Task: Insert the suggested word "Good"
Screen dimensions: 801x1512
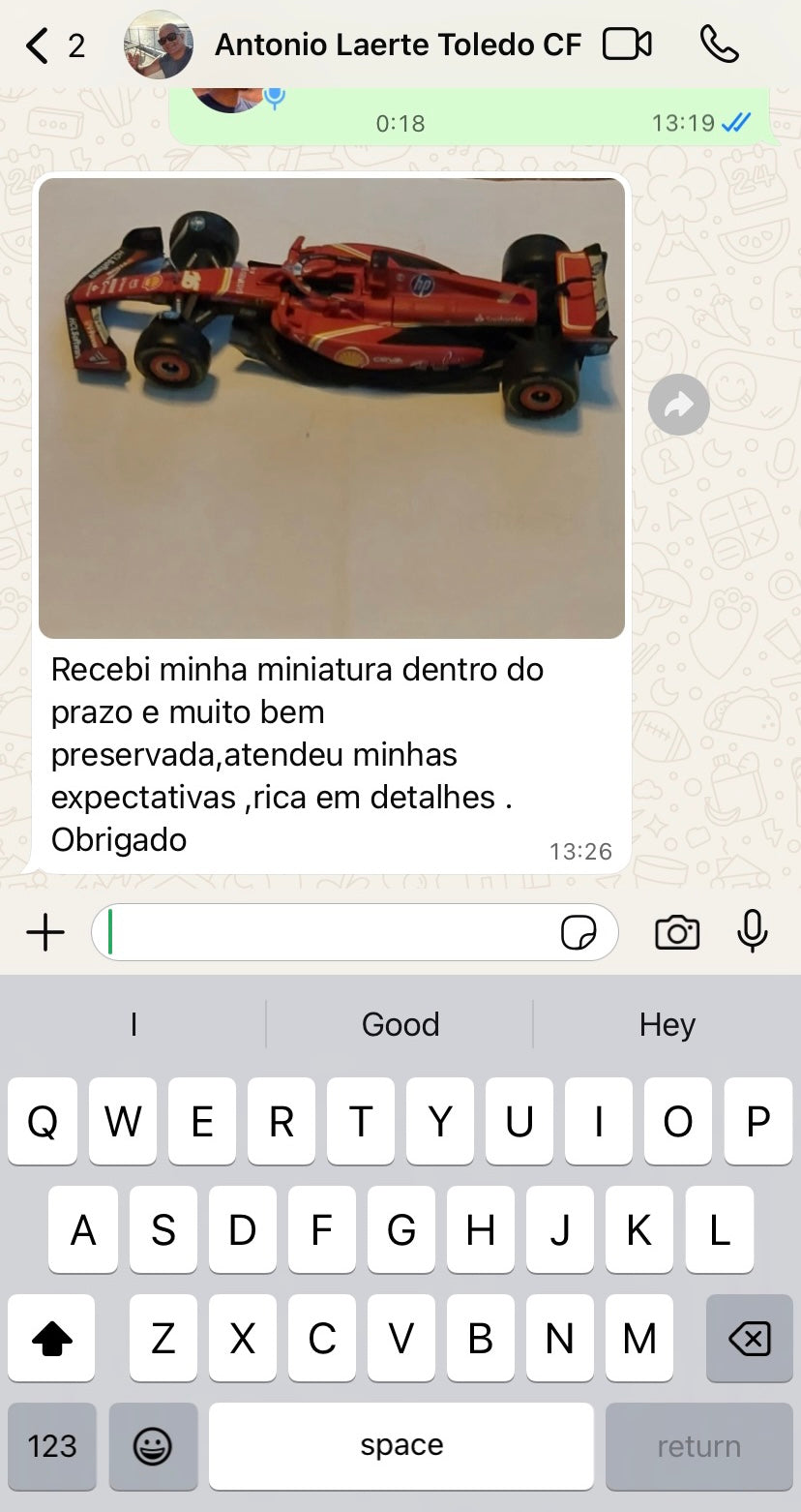Action: pyautogui.click(x=400, y=1024)
